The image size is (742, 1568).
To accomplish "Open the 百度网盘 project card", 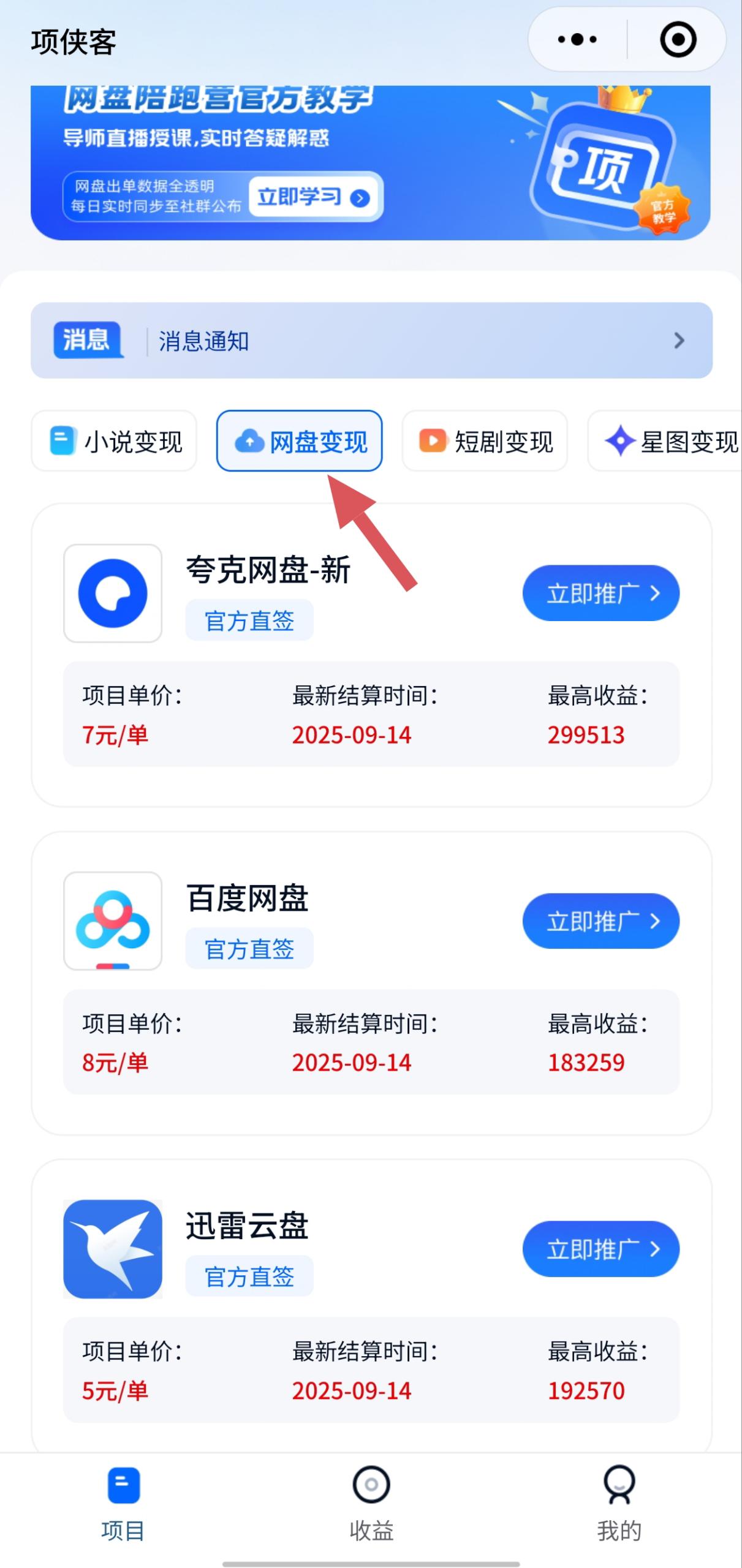I will pos(371,983).
